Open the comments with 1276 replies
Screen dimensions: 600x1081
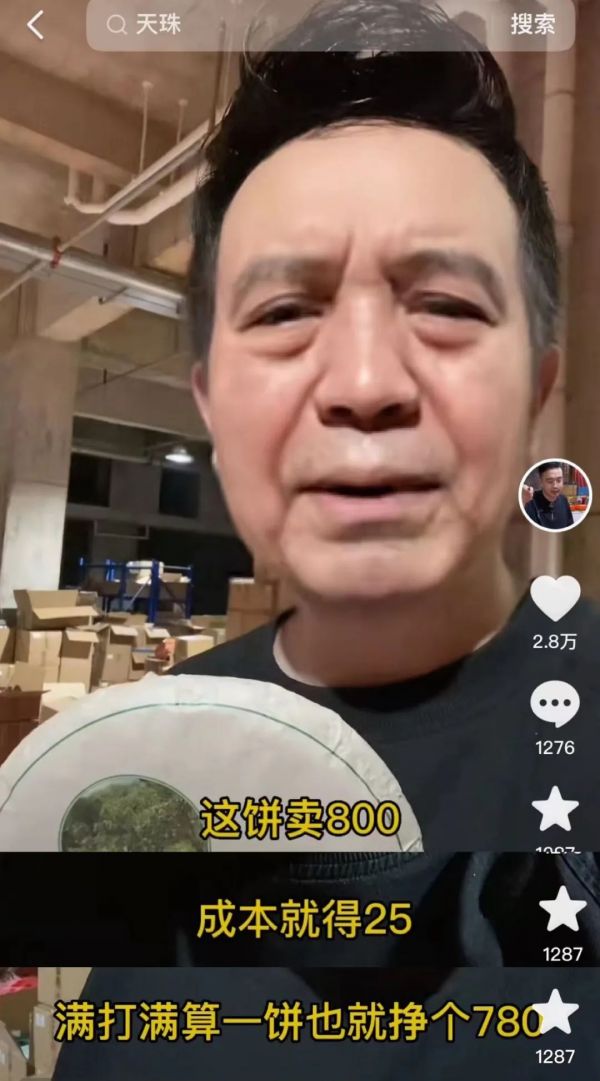tap(554, 705)
